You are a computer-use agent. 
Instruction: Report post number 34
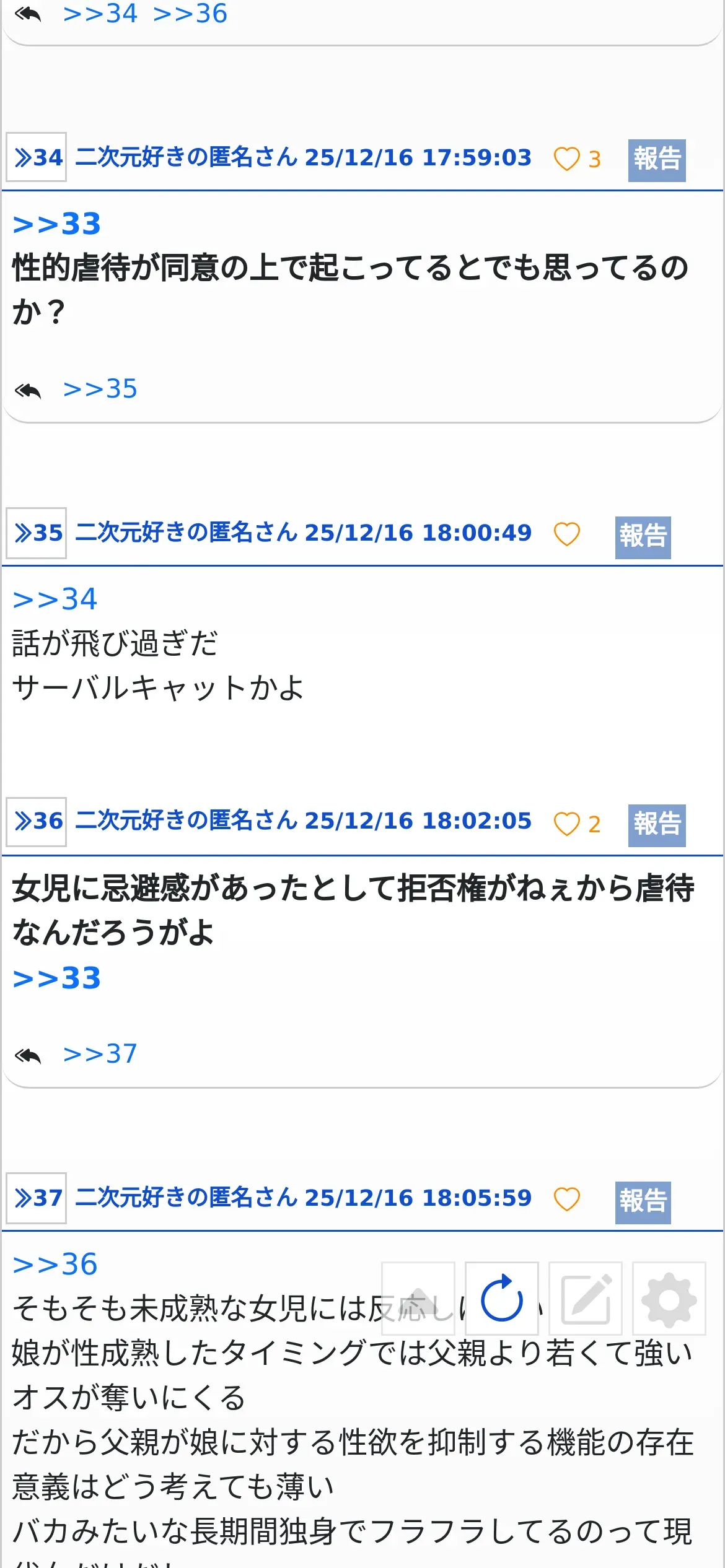(x=656, y=160)
